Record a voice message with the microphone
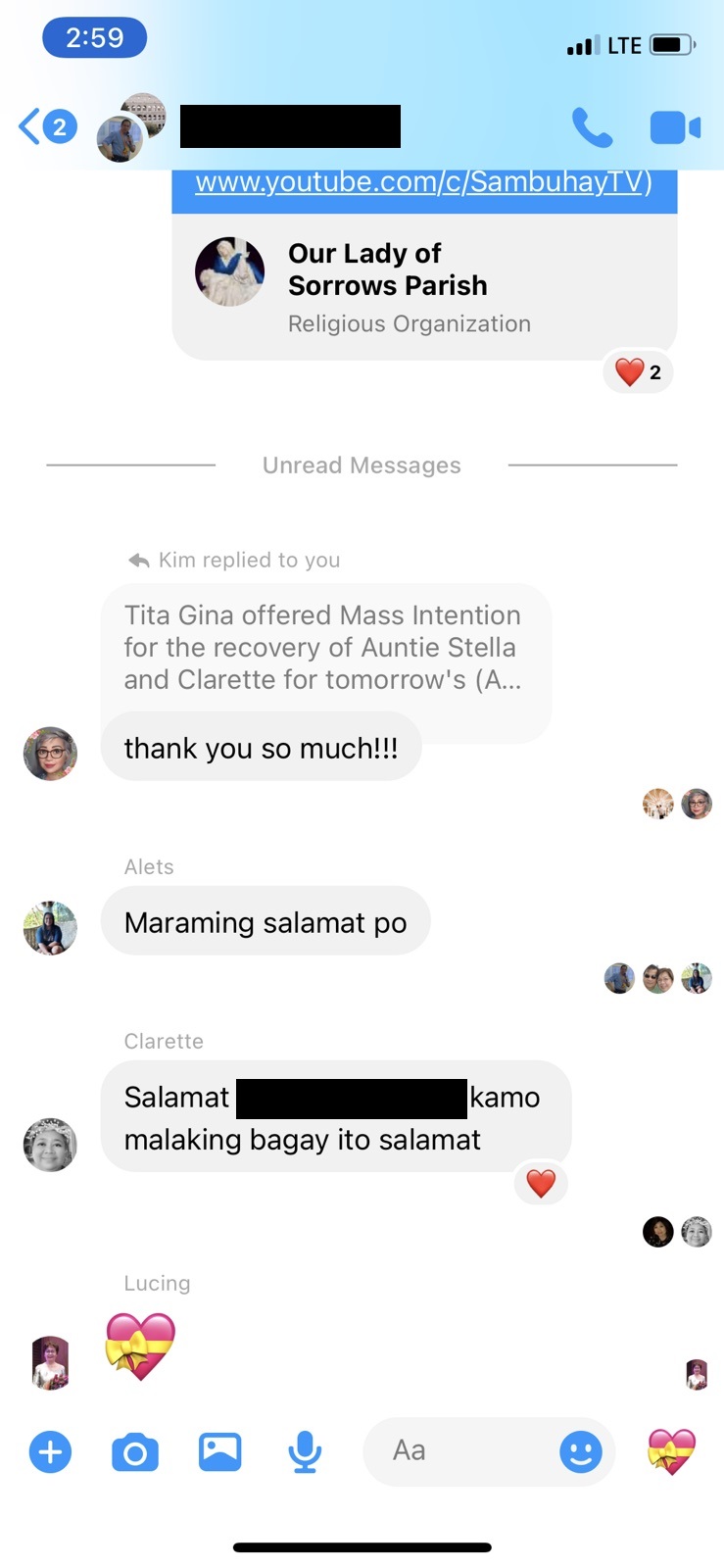This screenshot has height=1568, width=724. pyautogui.click(x=305, y=1451)
